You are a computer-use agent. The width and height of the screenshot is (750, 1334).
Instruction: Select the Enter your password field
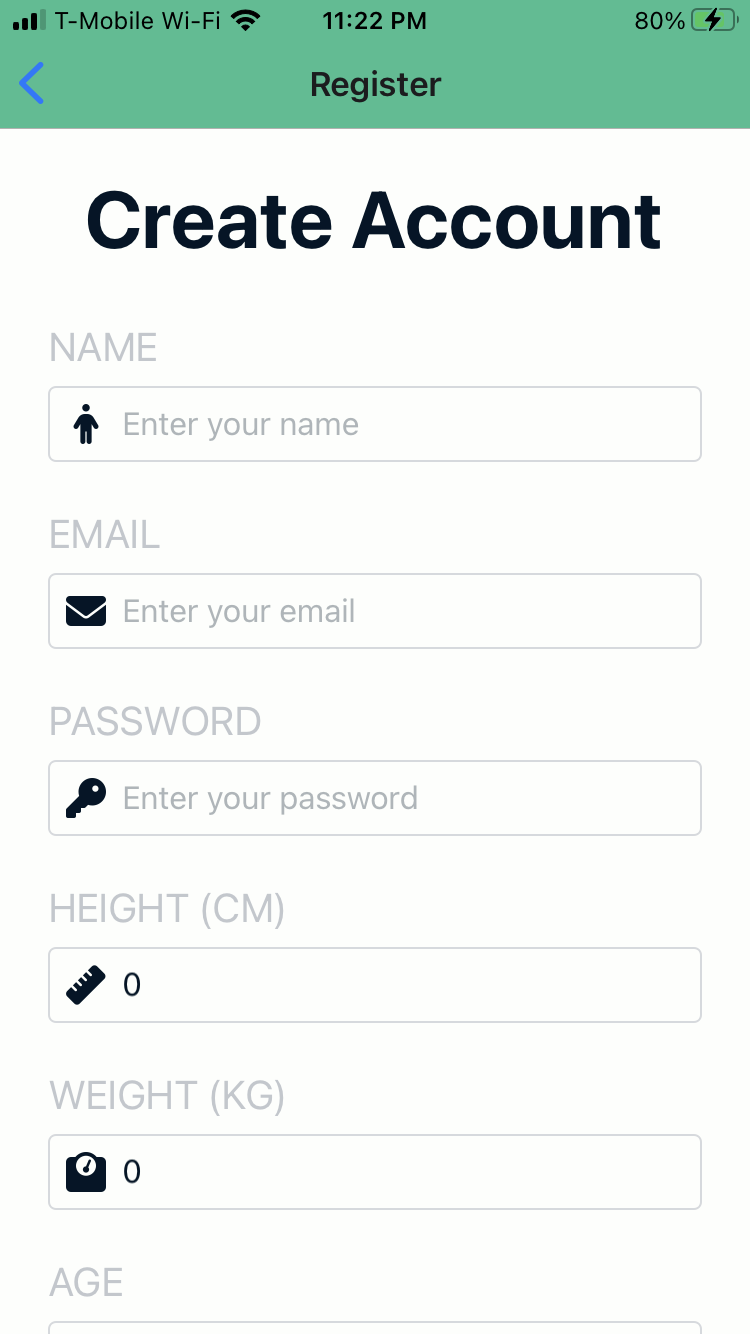click(x=375, y=798)
